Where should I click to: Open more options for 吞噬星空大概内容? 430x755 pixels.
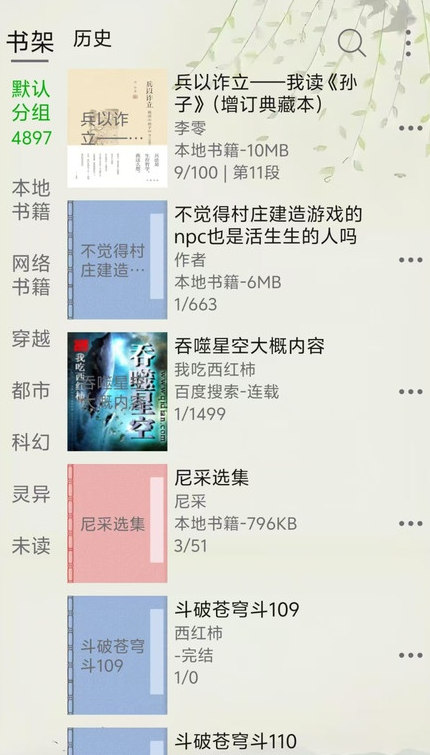(x=410, y=391)
